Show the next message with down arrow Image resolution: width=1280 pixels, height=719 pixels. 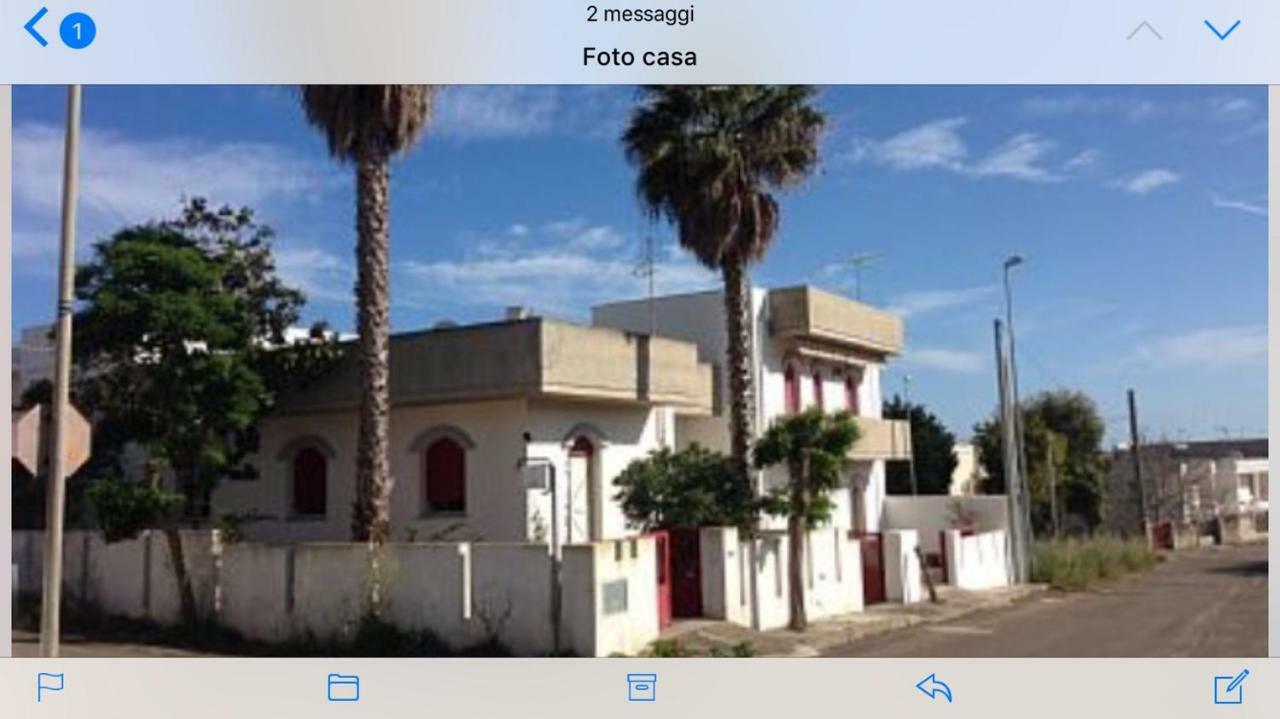(x=1221, y=29)
